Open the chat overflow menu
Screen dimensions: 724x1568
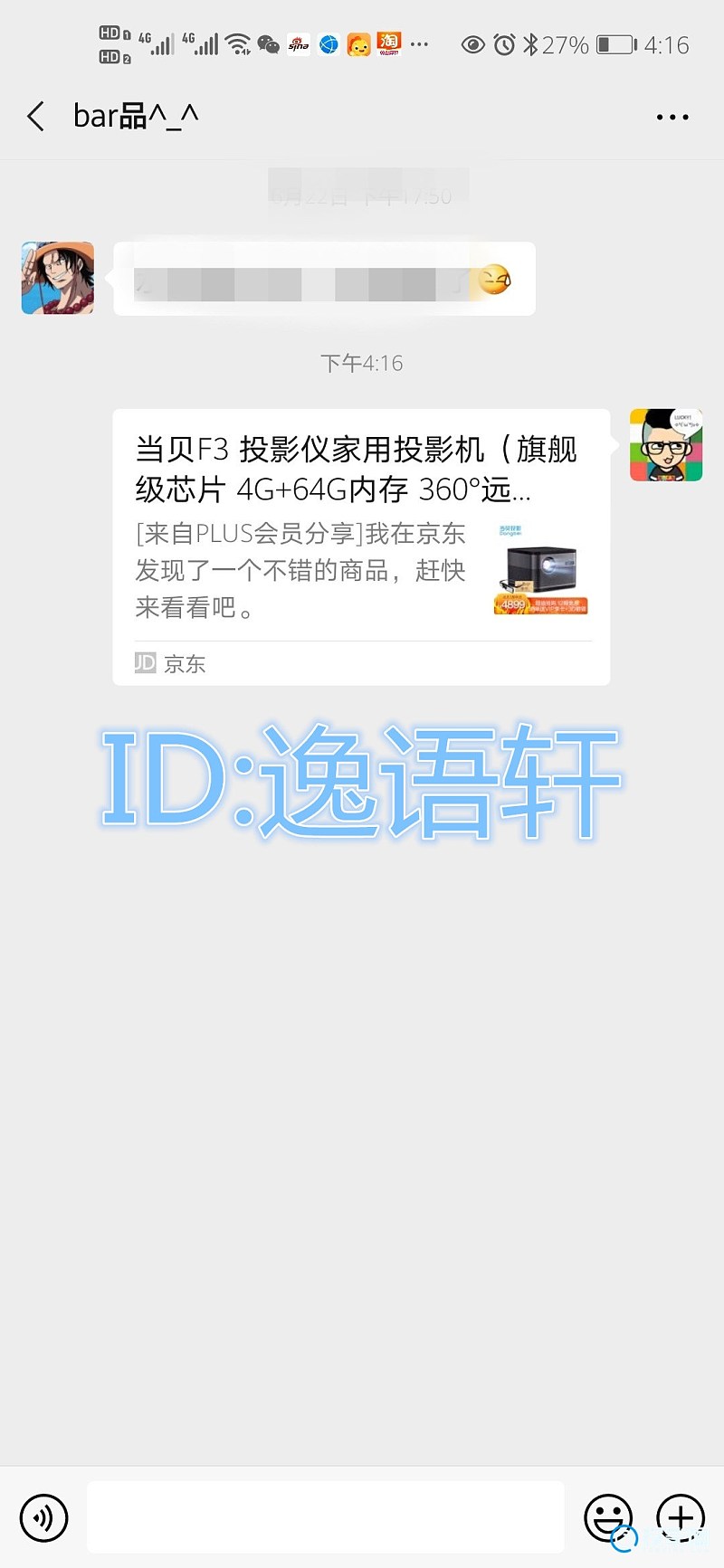coord(672,117)
